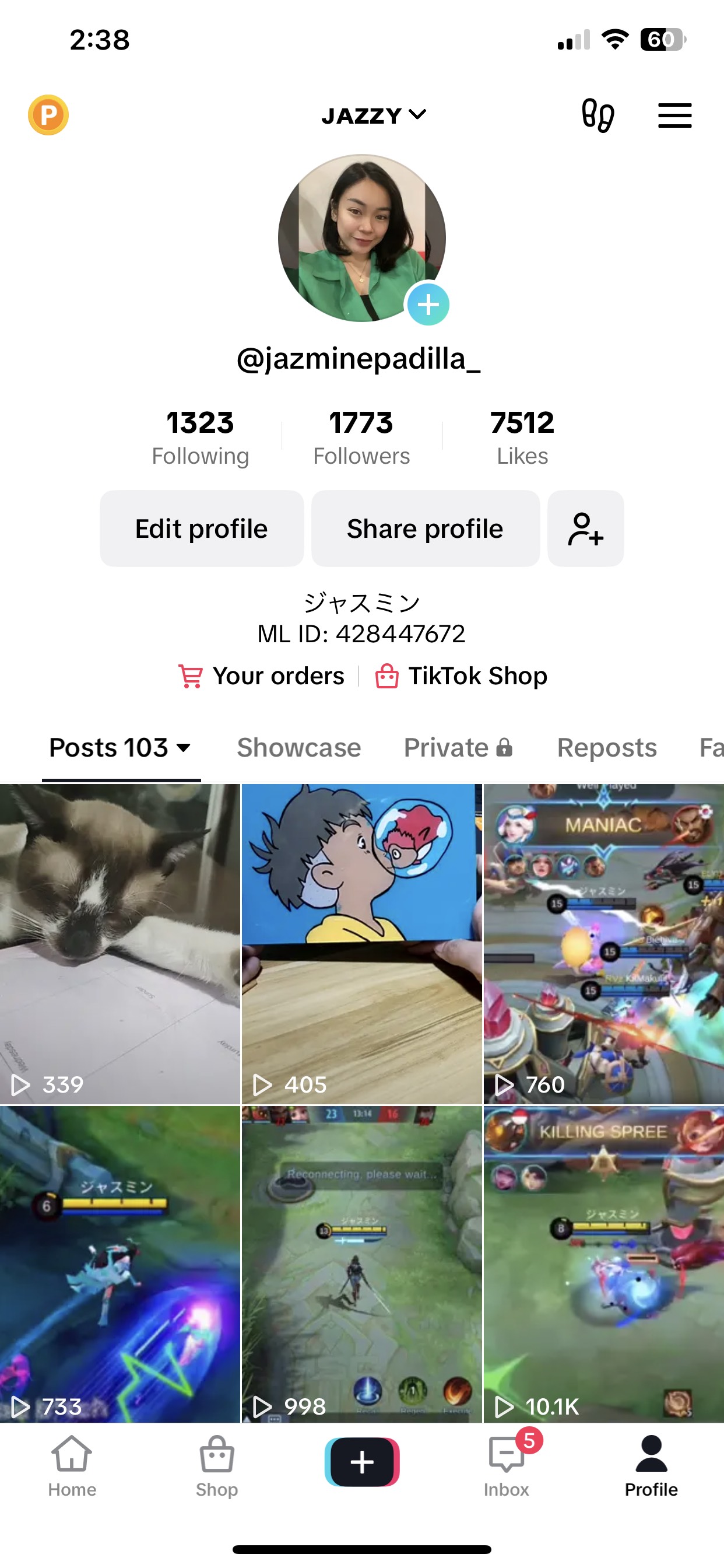The height and width of the screenshot is (1568, 724).
Task: View the 1323 Following list
Action: coord(200,437)
